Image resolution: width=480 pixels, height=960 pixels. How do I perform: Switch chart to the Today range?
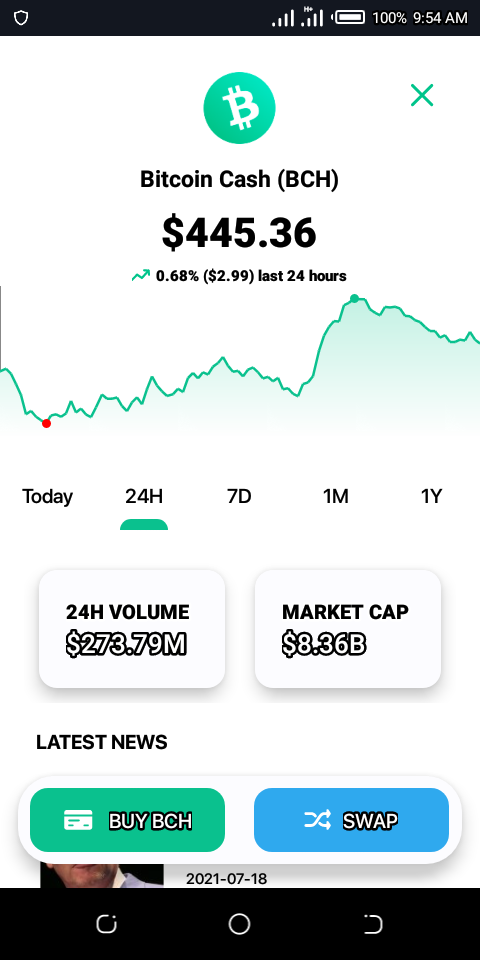click(48, 496)
